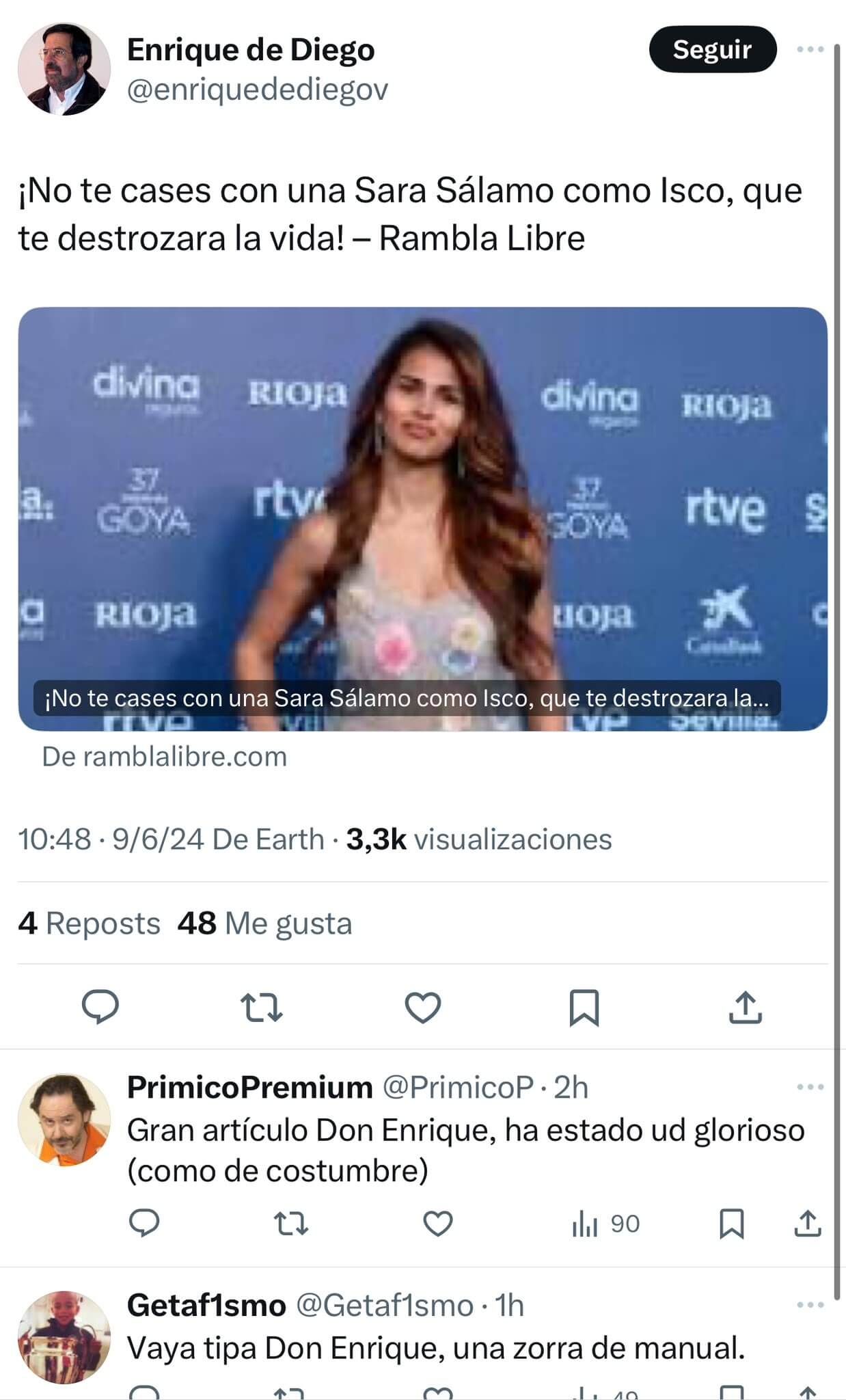This screenshot has width=846, height=1400.
Task: Like the main tweet
Action: point(423,1006)
